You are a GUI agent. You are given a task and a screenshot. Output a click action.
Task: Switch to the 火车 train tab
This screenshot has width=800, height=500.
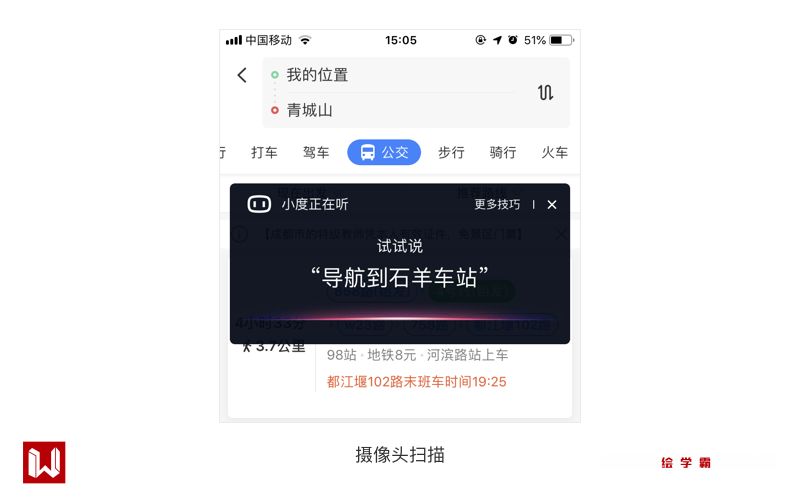554,152
